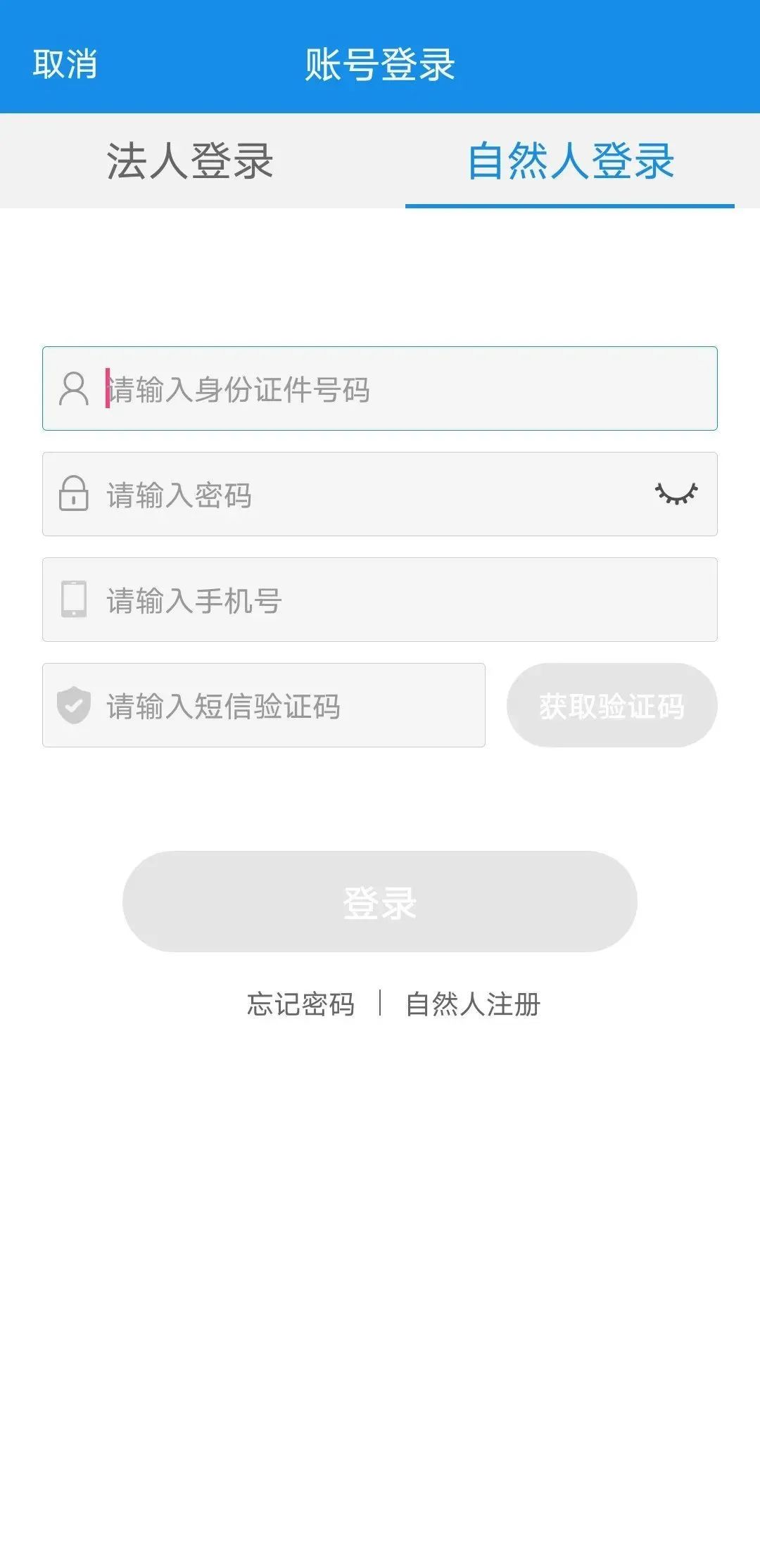Switch to the 法人登录 tab
760x1568 pixels.
tap(190, 160)
